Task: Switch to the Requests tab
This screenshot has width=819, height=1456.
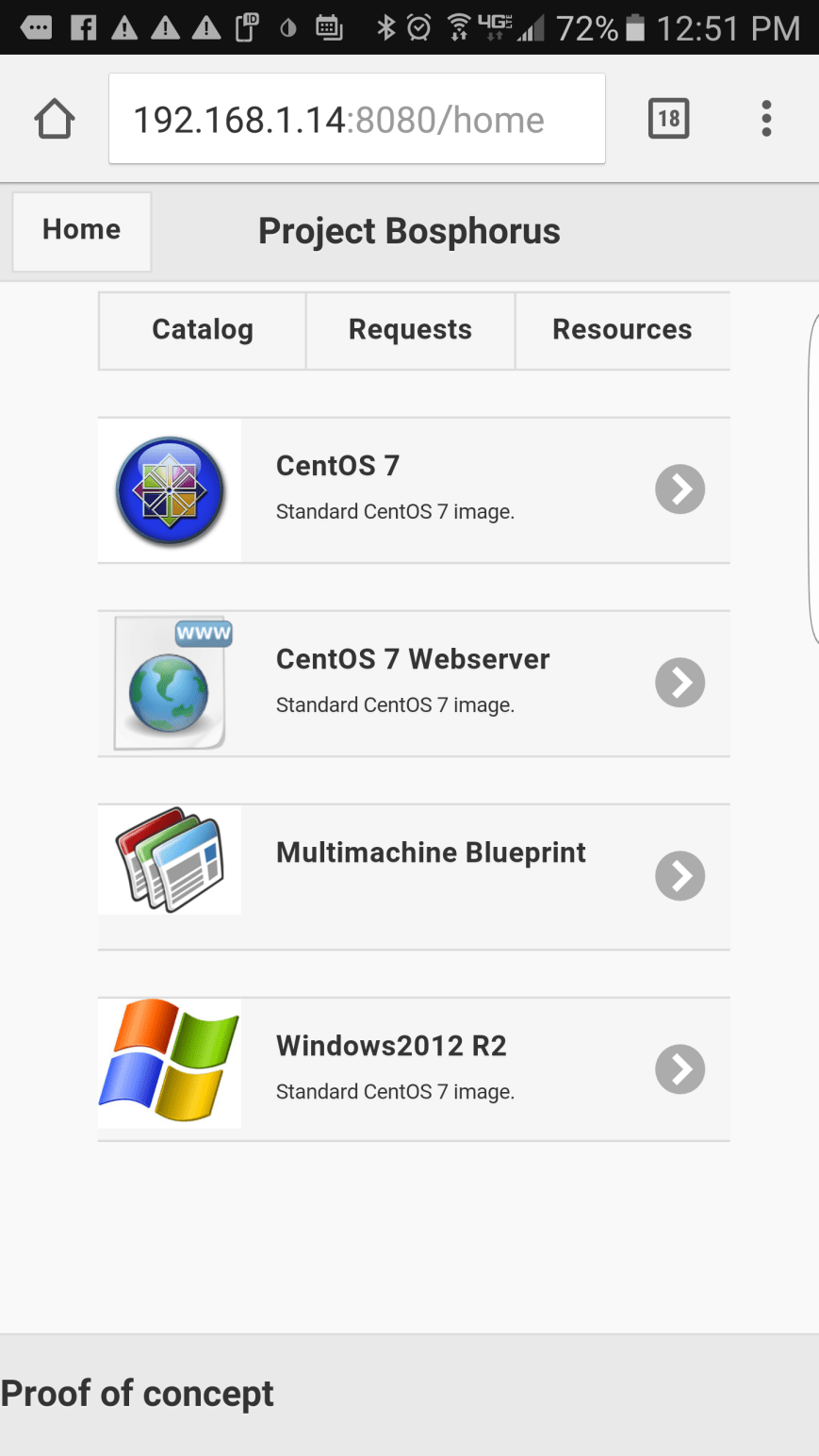Action: tap(410, 330)
